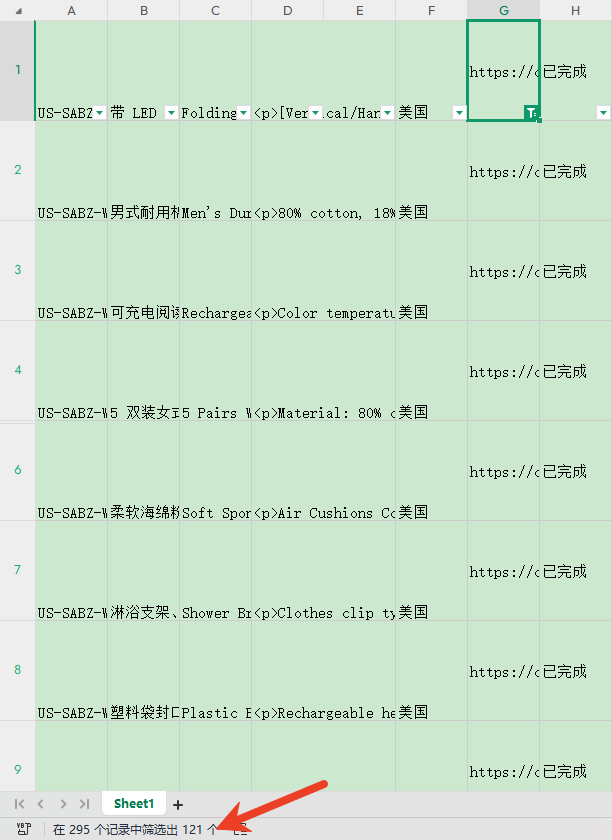
Task: Go to the previous sheet tab
Action: coord(41,804)
